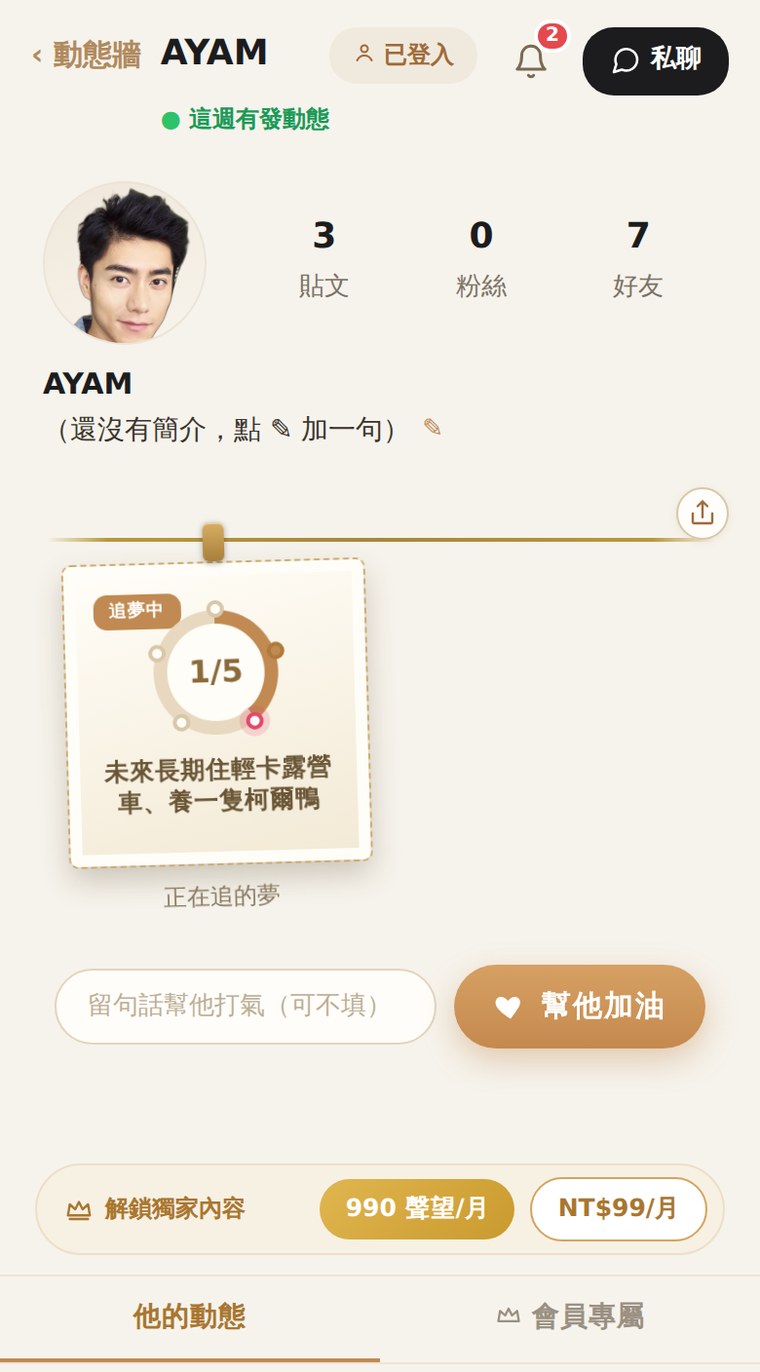Subscribe for NT$99/月
760x1372 pixels.
tap(618, 1209)
